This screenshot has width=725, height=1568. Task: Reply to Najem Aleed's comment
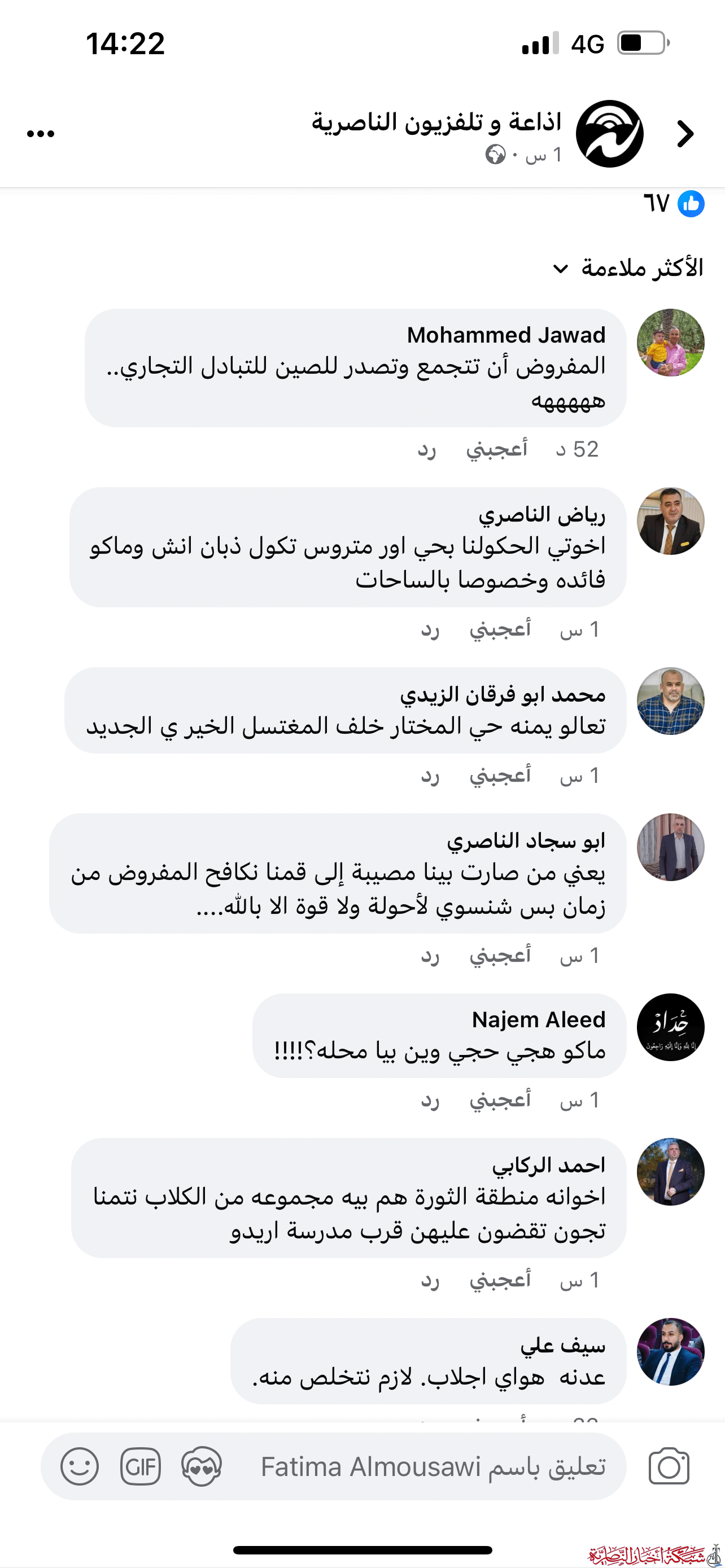pos(430,1100)
